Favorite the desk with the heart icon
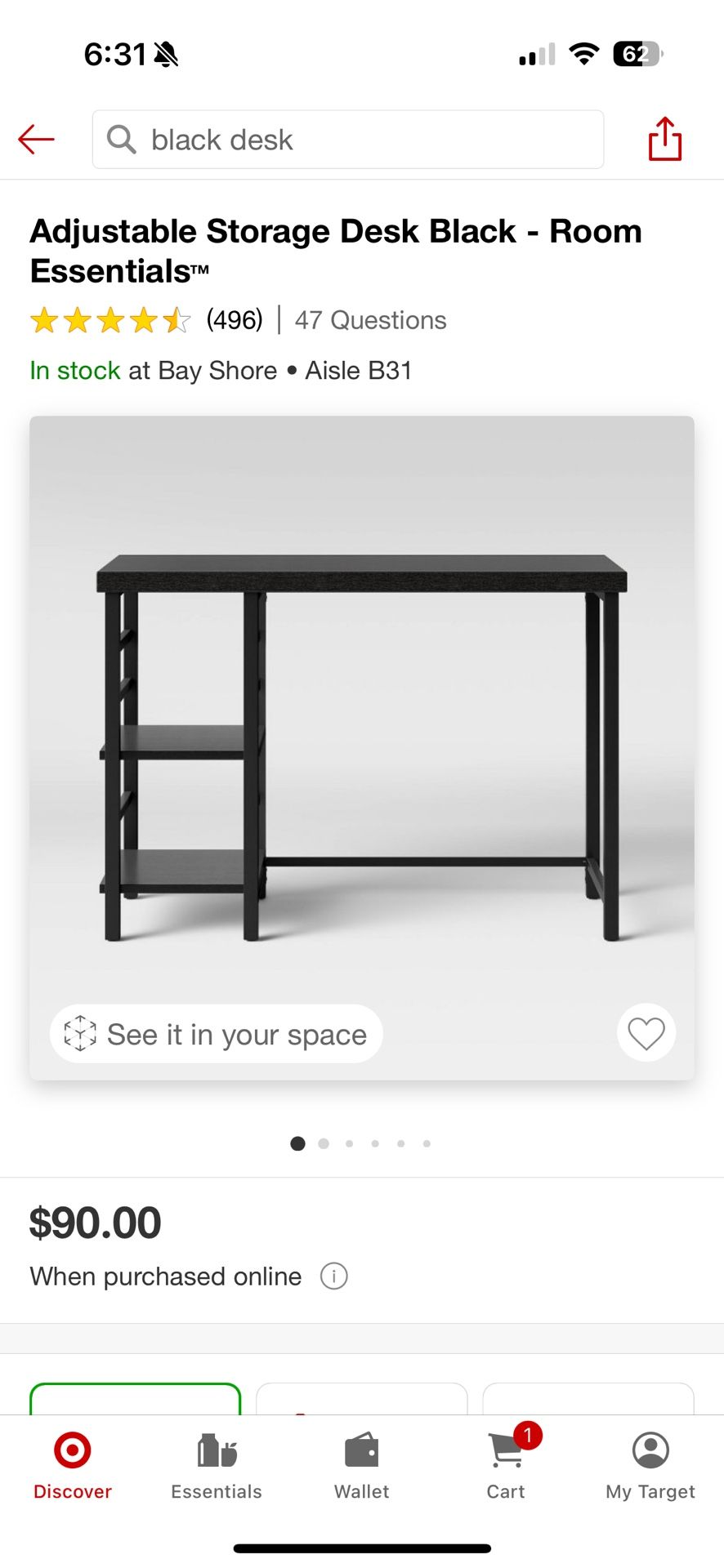The width and height of the screenshot is (724, 1568). coord(646,1033)
